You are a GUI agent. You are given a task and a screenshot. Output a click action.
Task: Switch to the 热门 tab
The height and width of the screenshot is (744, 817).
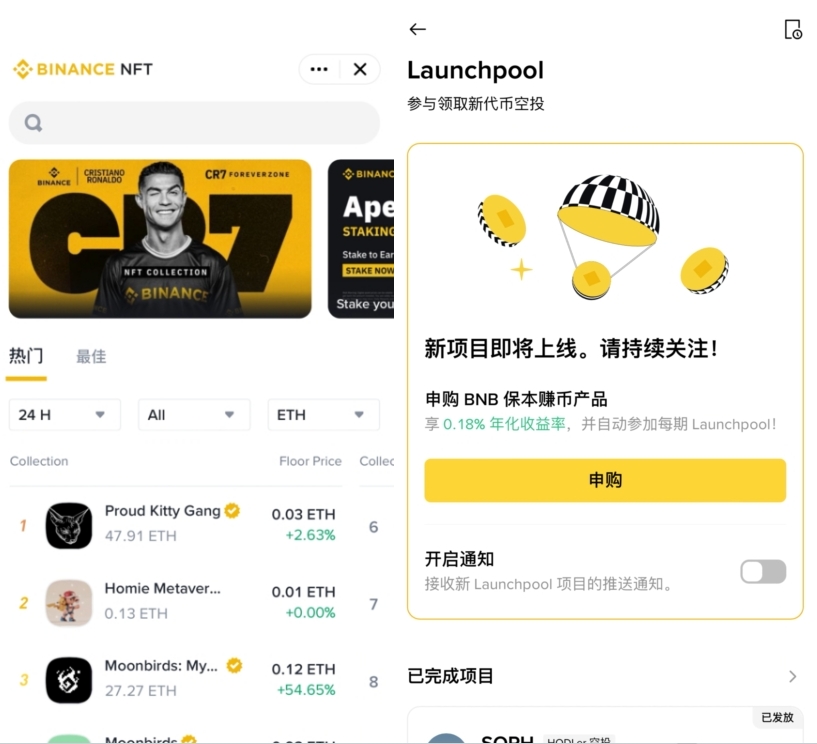pos(26,356)
